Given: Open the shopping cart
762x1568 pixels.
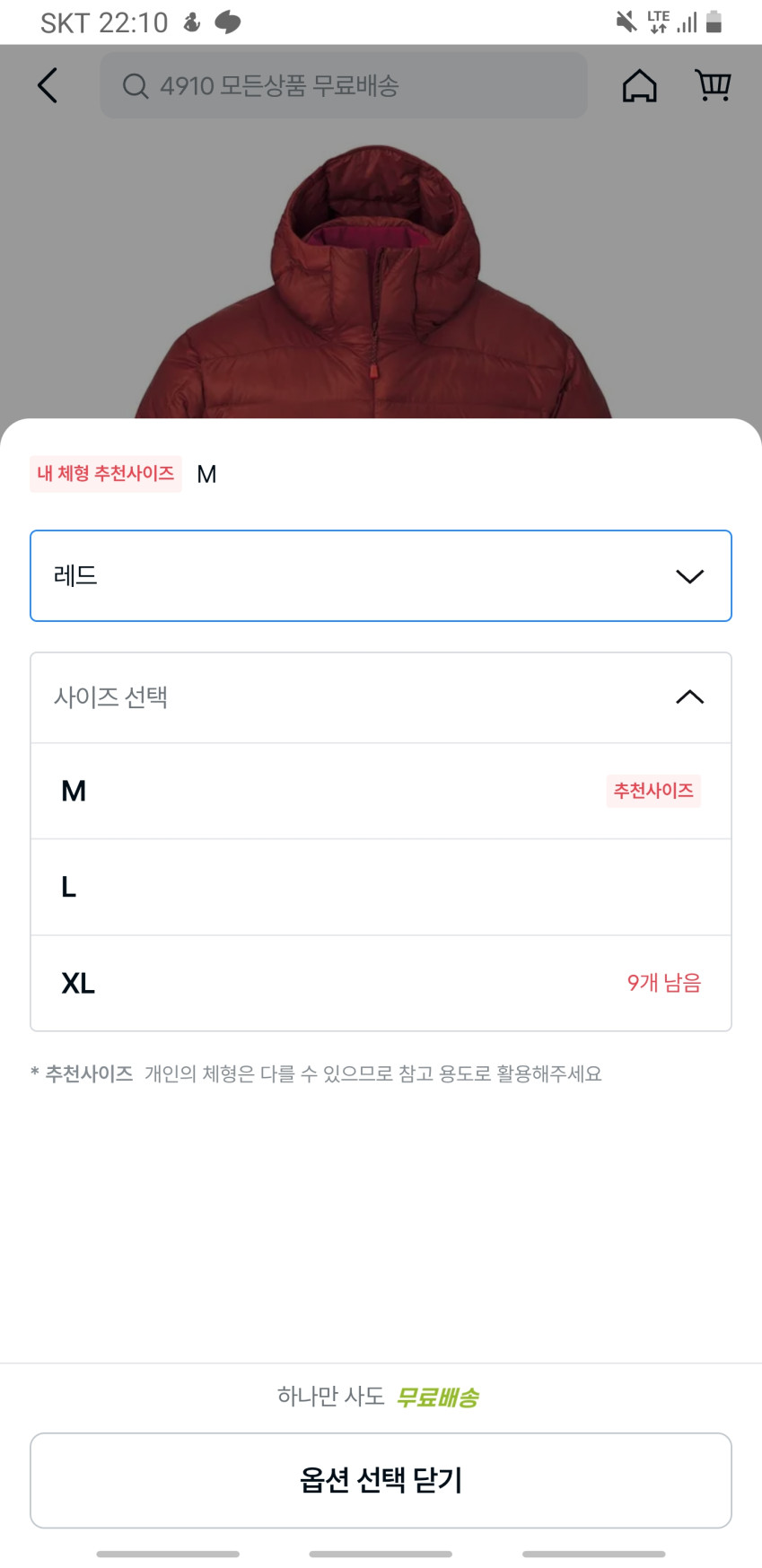Looking at the screenshot, I should tap(714, 85).
